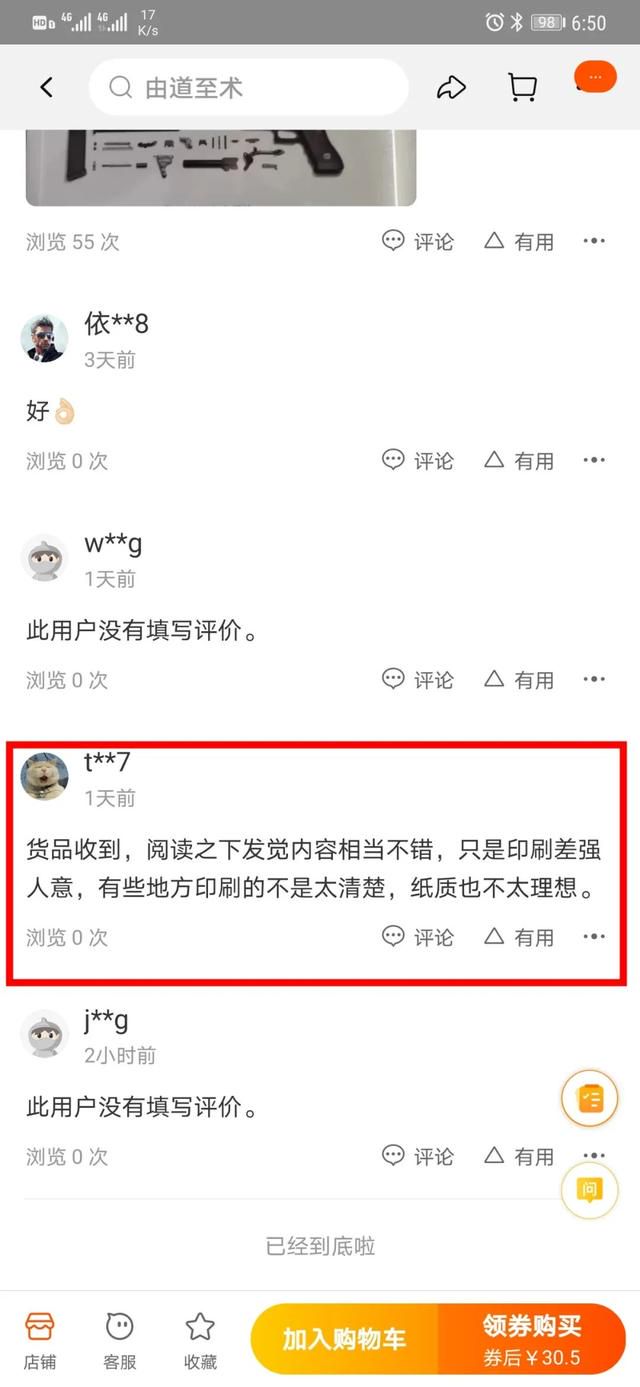Screen dimensions: 640x1387
Task: Mark t**7's review as useful
Action: pos(519,937)
